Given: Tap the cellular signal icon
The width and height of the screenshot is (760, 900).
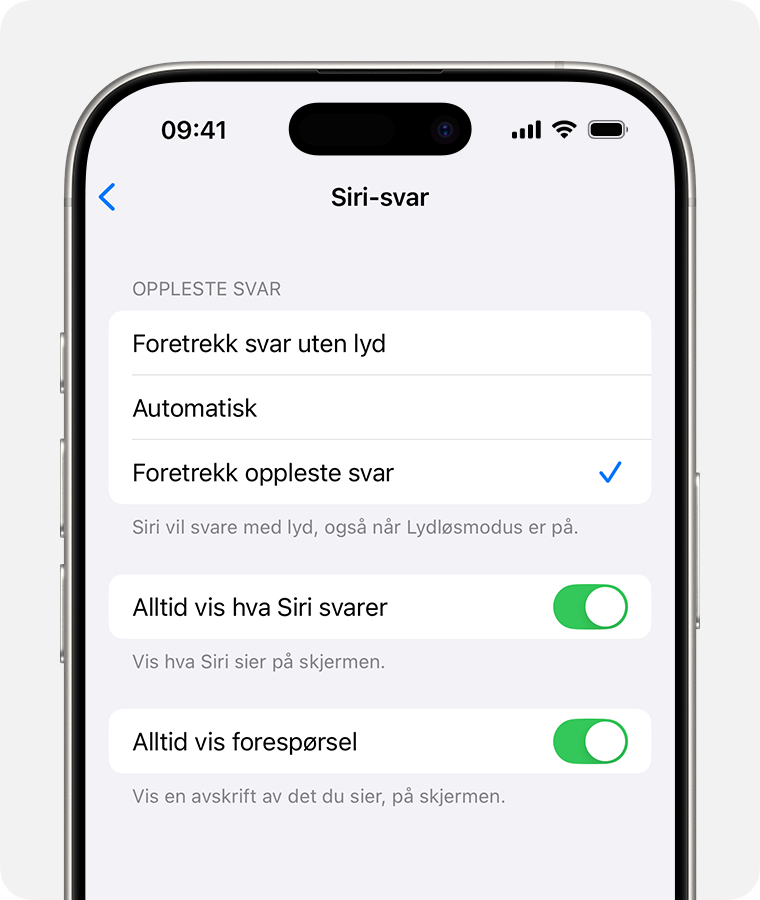Looking at the screenshot, I should click(524, 129).
